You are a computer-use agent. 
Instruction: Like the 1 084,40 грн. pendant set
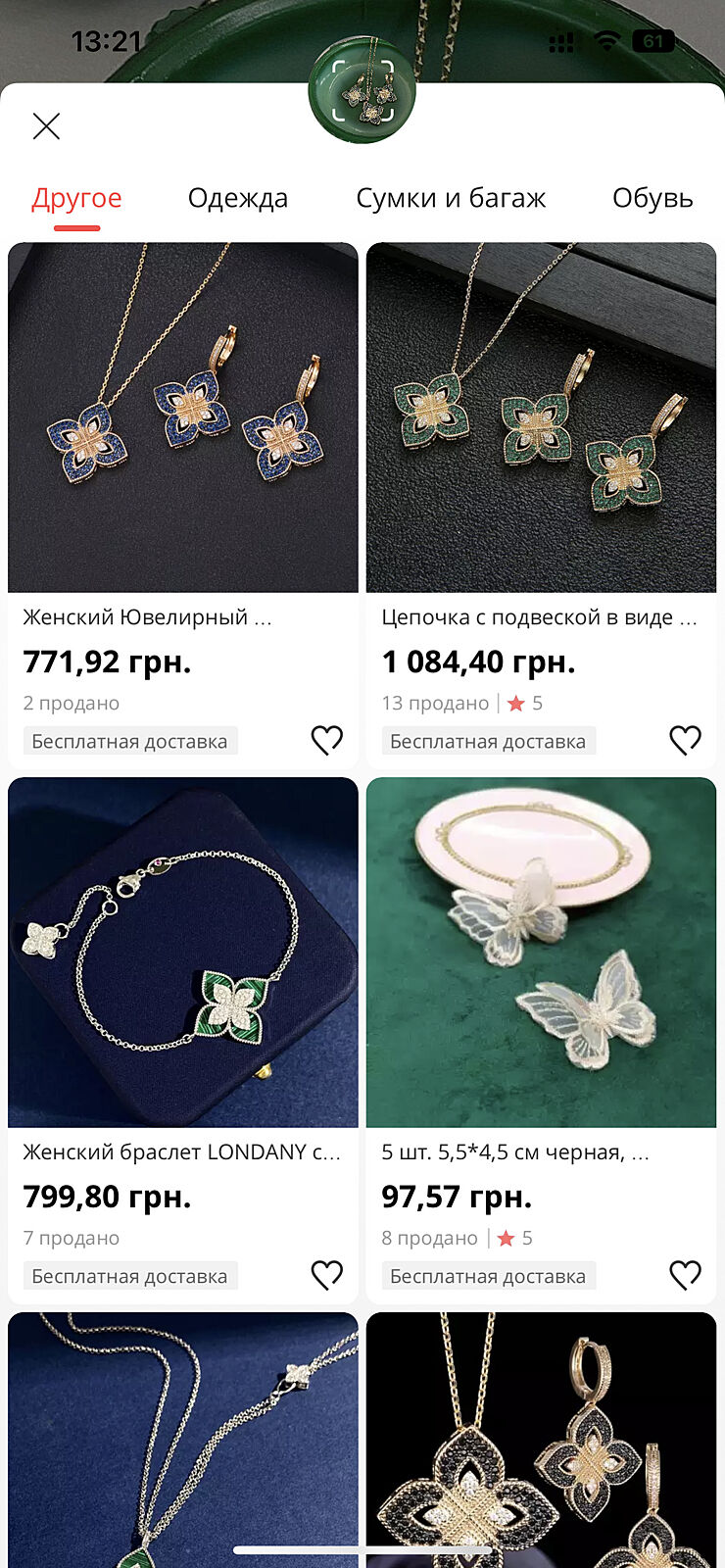685,740
